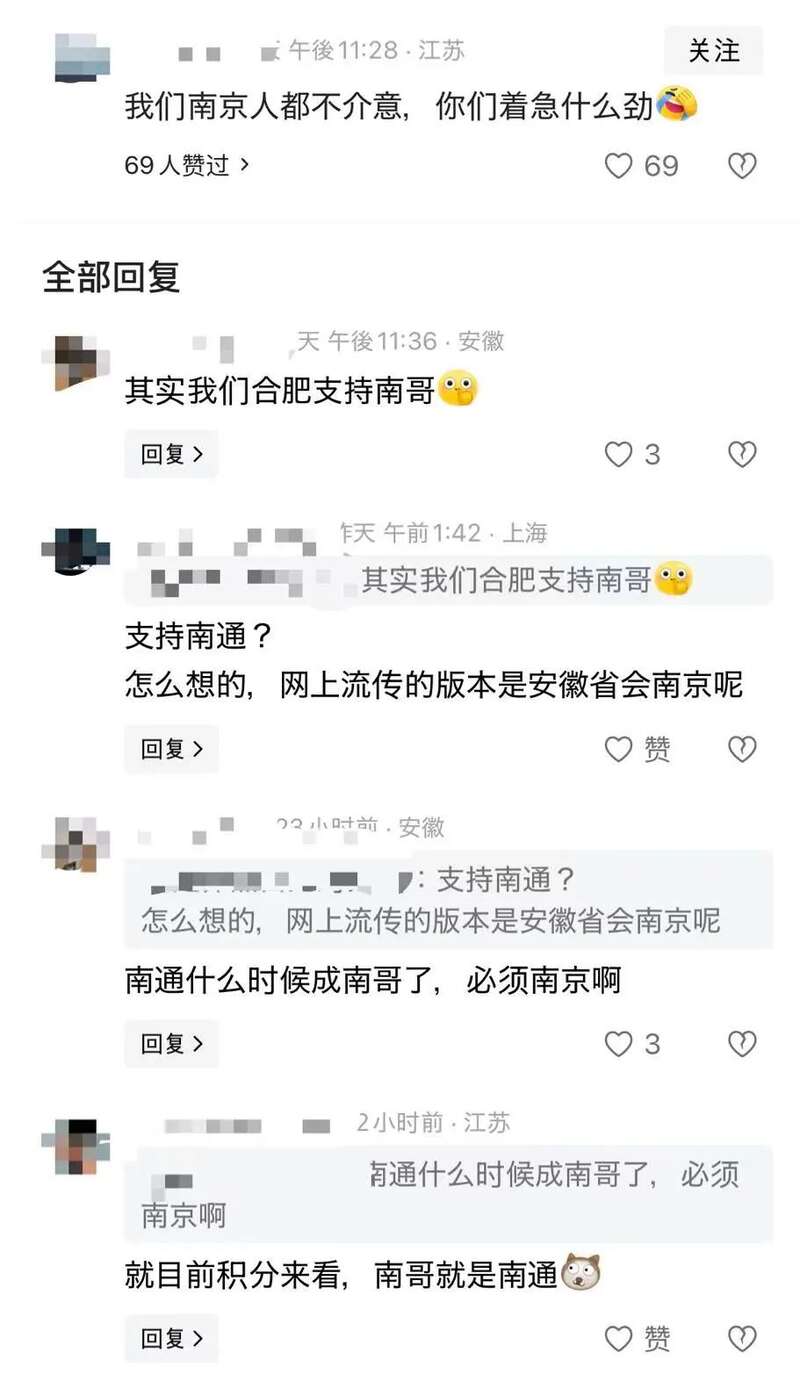
Task: Follow the Jiangsu commenter via 关注
Action: pos(713,51)
